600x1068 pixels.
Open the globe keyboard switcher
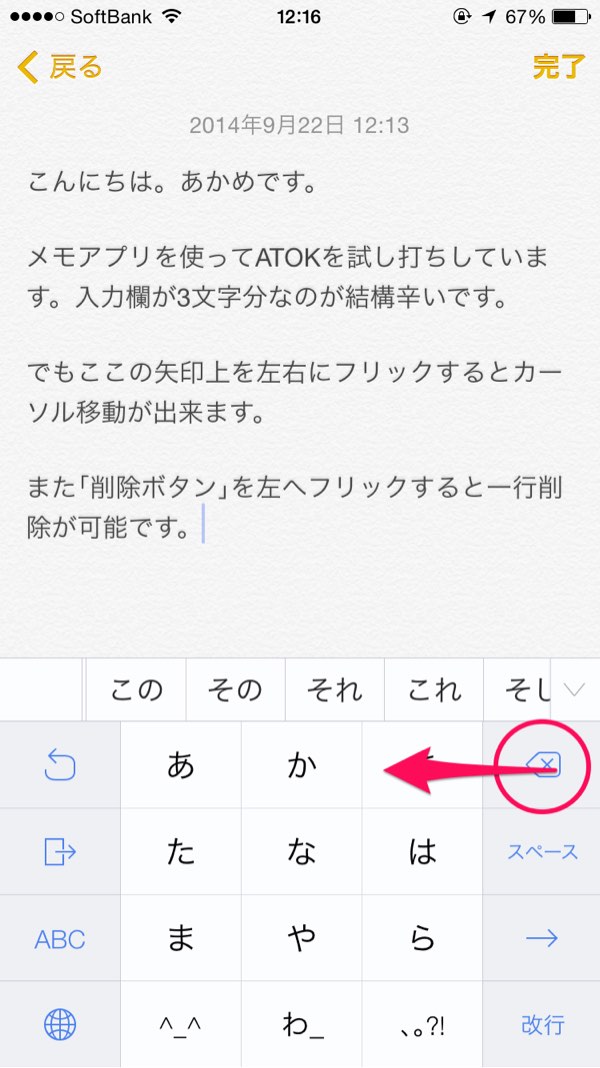tap(60, 1024)
